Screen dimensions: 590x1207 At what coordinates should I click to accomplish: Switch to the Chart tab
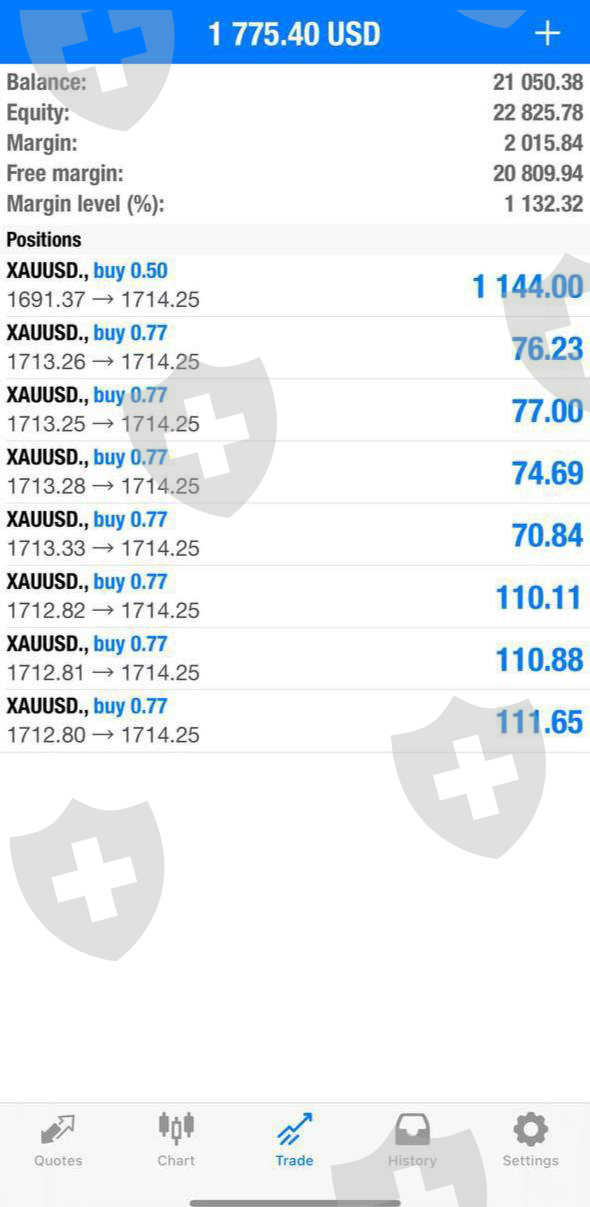pos(176,1141)
